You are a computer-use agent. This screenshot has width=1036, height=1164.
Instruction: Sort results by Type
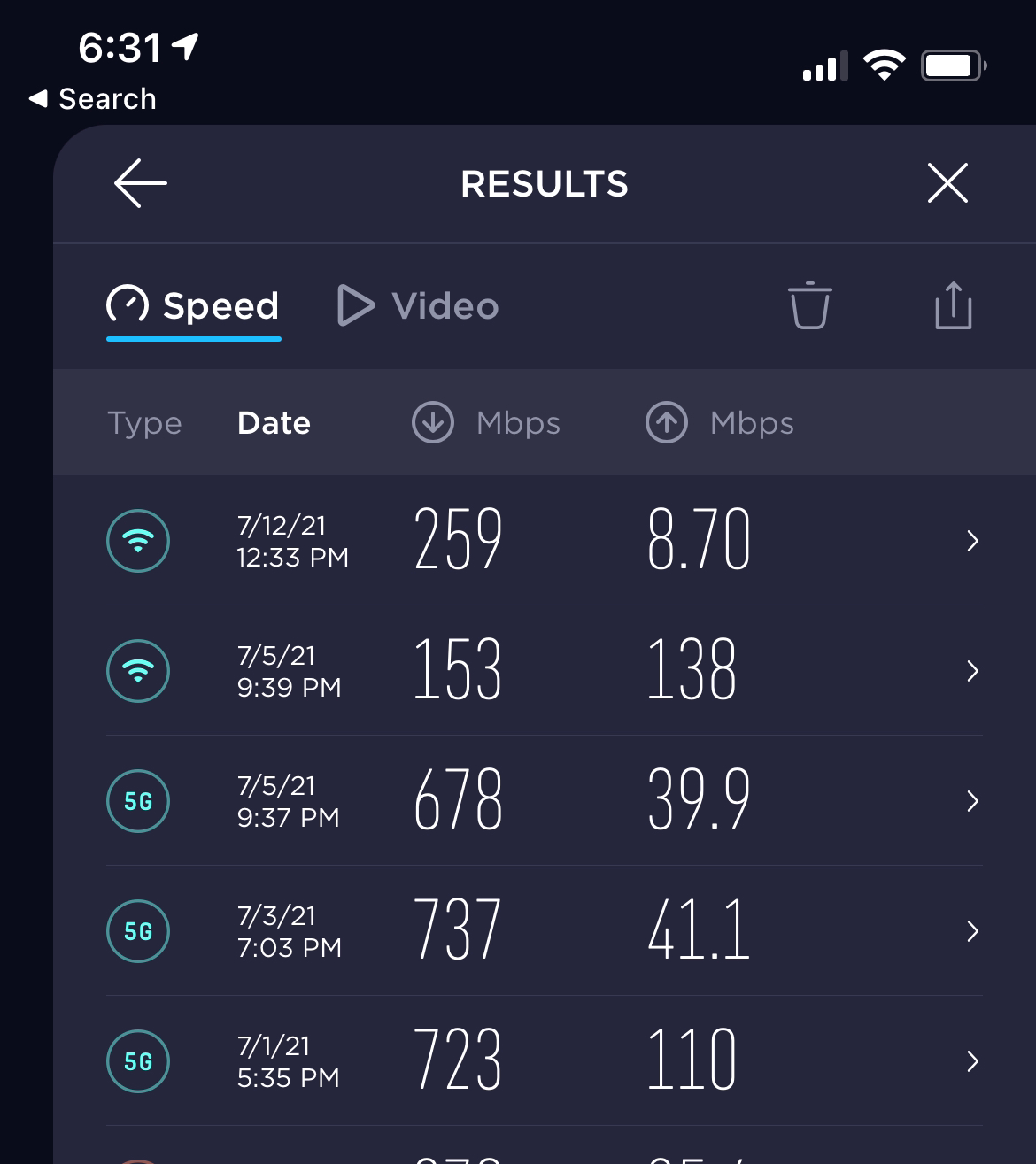pos(144,423)
